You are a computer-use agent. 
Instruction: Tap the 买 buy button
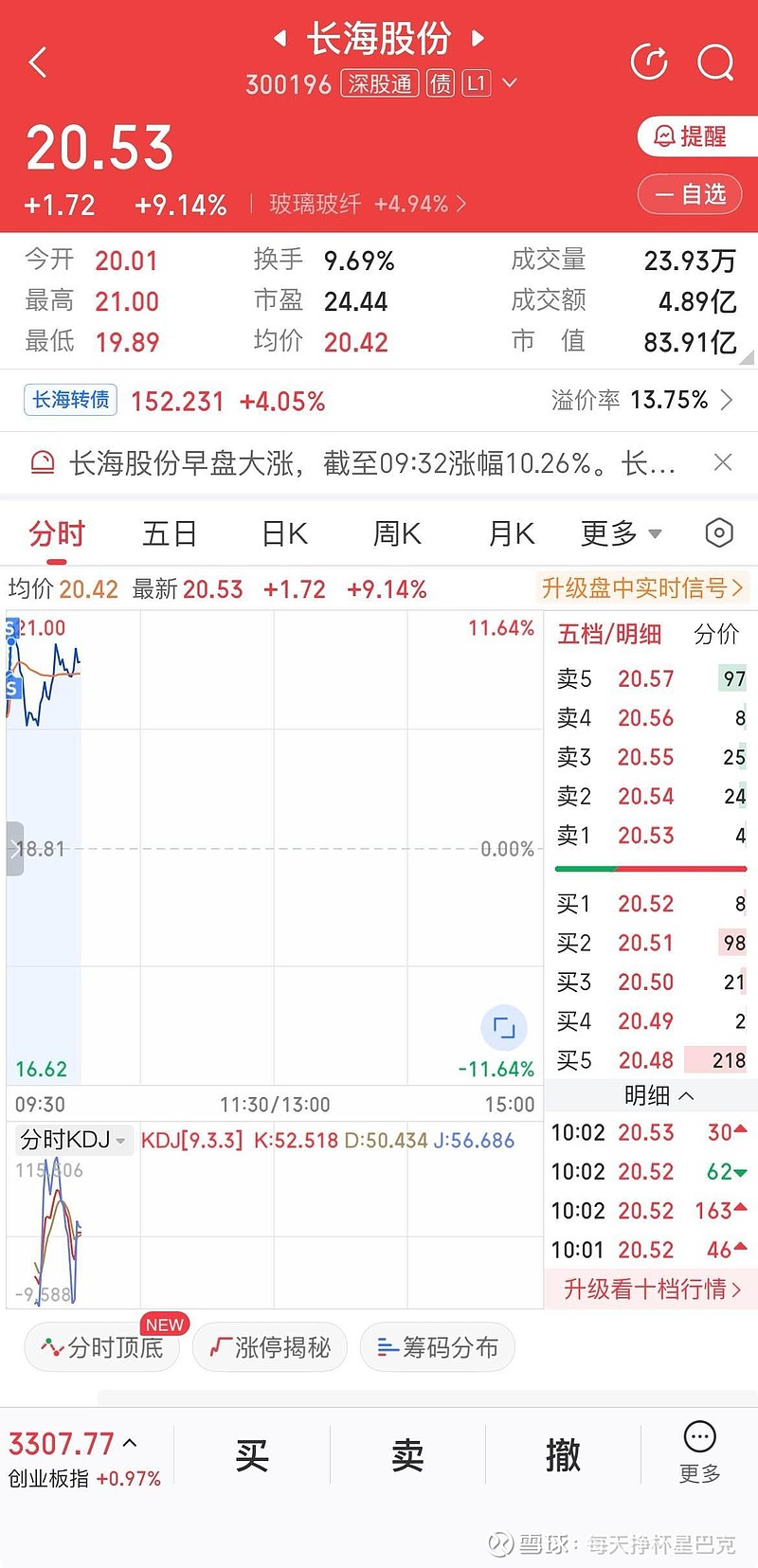click(x=253, y=1453)
